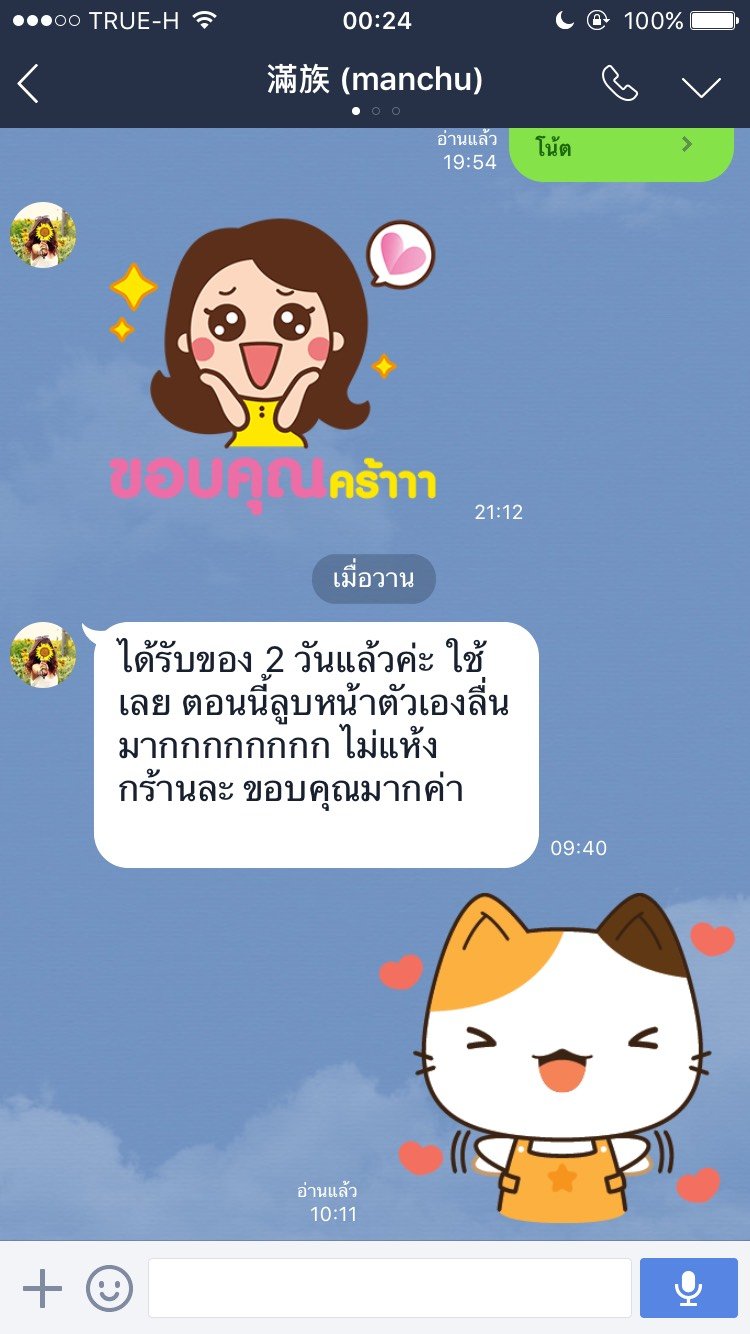This screenshot has height=1334, width=750.
Task: Tap the happy cat sticker
Action: tap(556, 1058)
